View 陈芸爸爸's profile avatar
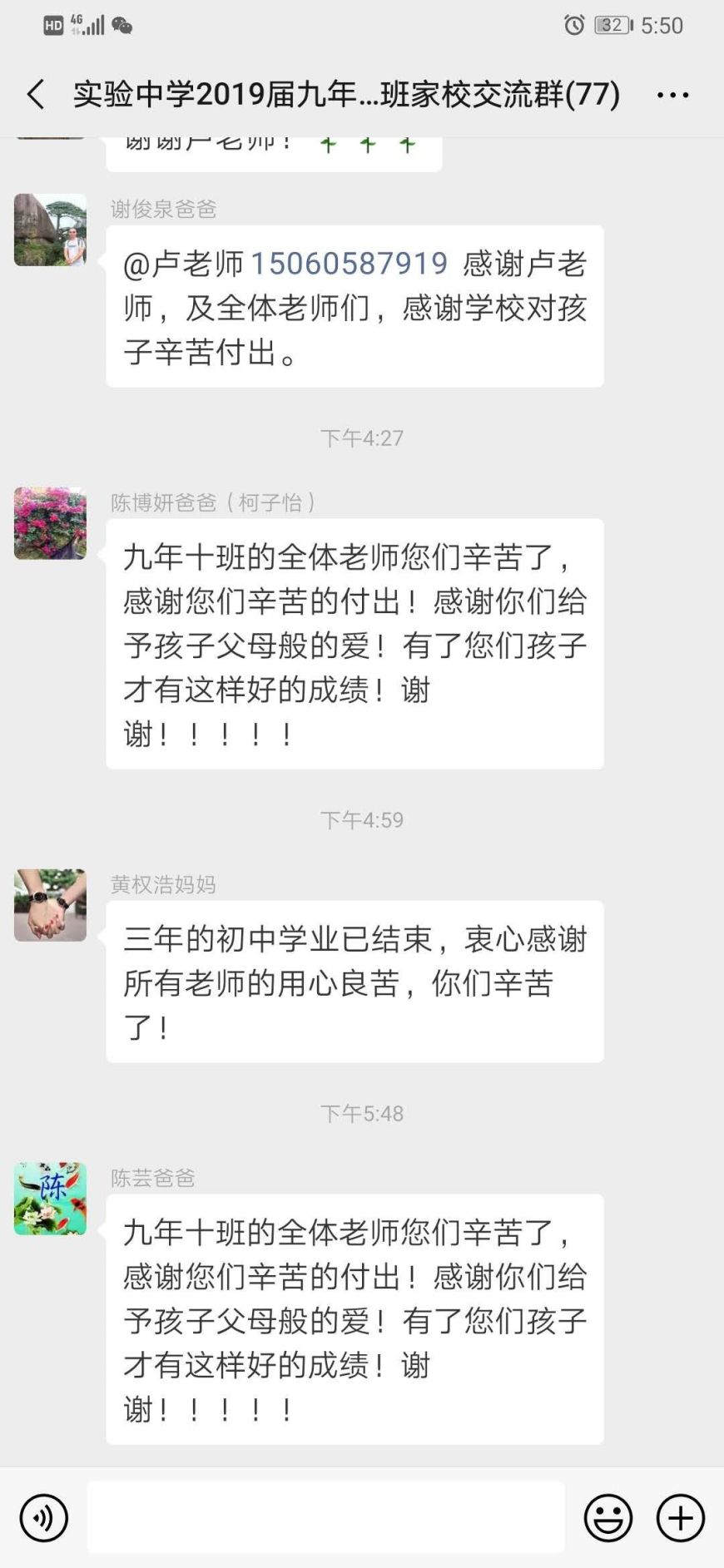The image size is (724, 1568). [50, 1199]
